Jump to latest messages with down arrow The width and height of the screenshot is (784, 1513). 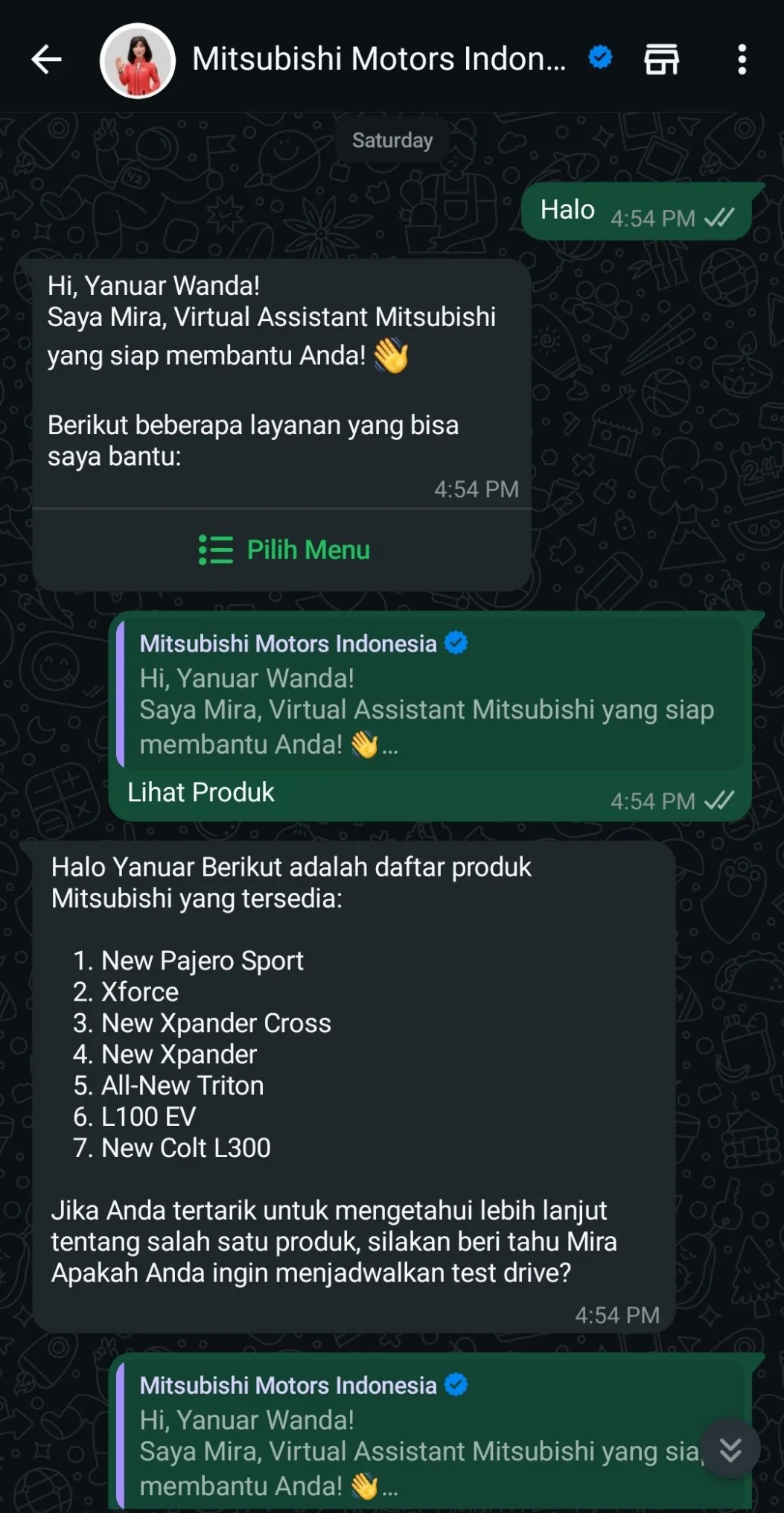pos(730,1448)
